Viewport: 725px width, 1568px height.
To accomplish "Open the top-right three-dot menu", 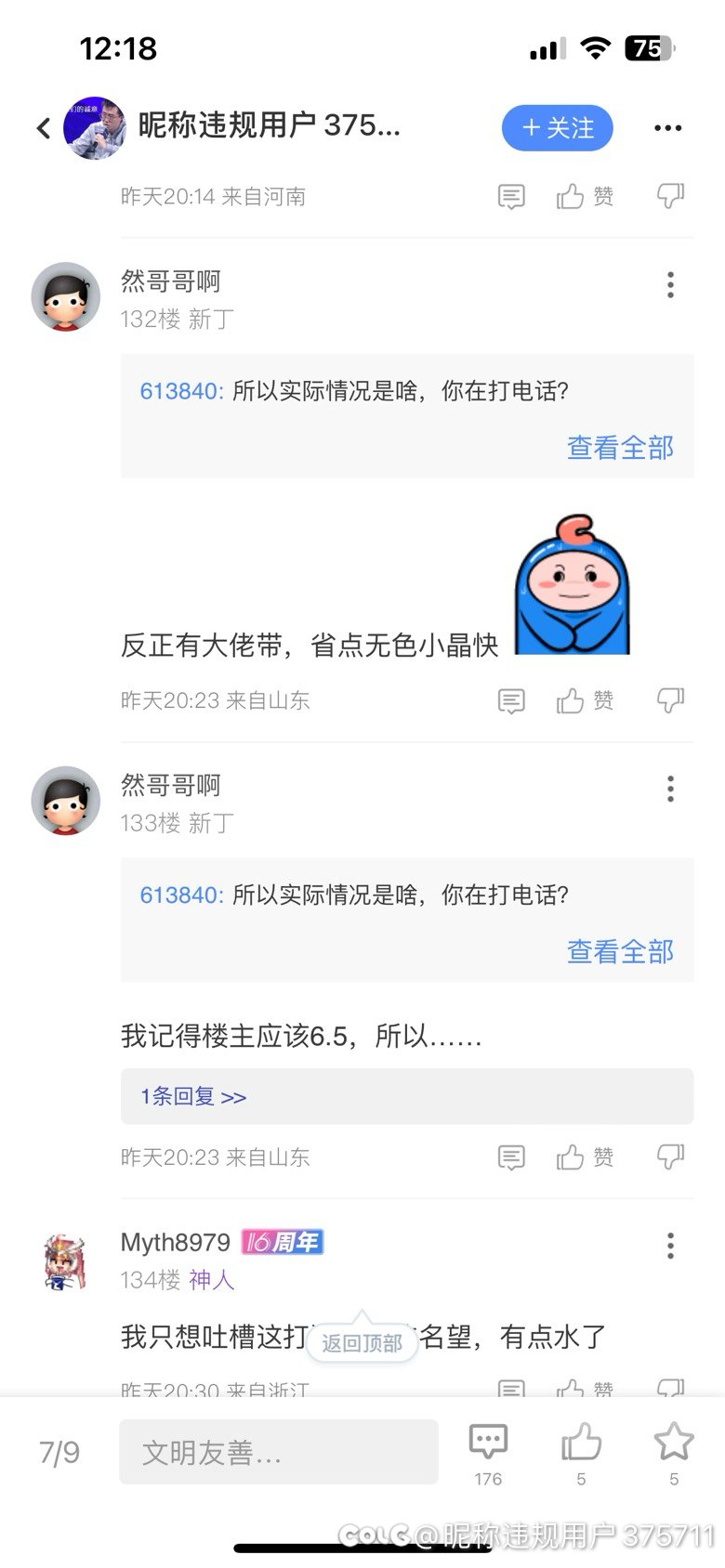I will click(x=667, y=128).
